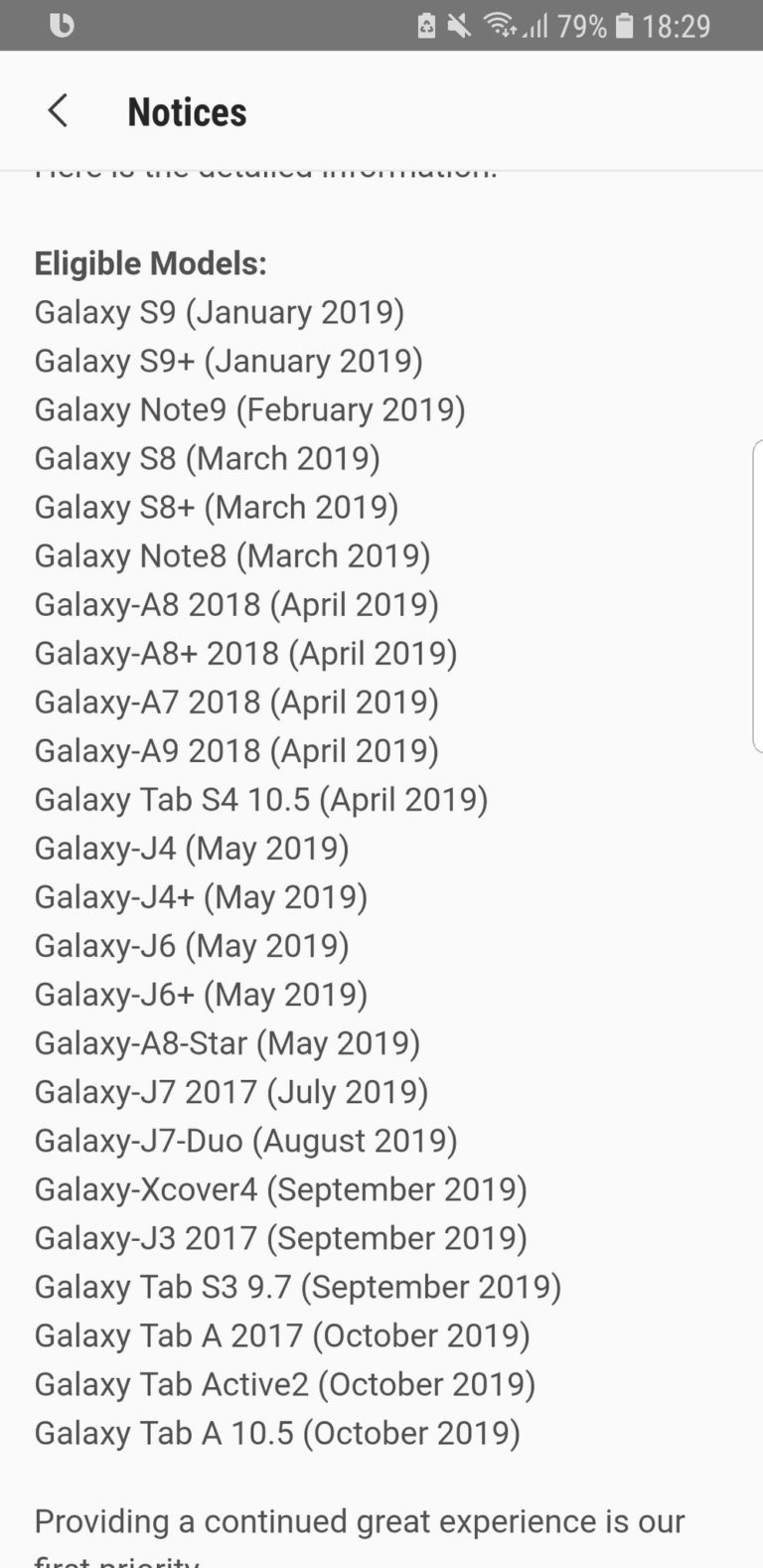763x1568 pixels.
Task: Select the Galaxy-A8-Star entry
Action: 227,1043
